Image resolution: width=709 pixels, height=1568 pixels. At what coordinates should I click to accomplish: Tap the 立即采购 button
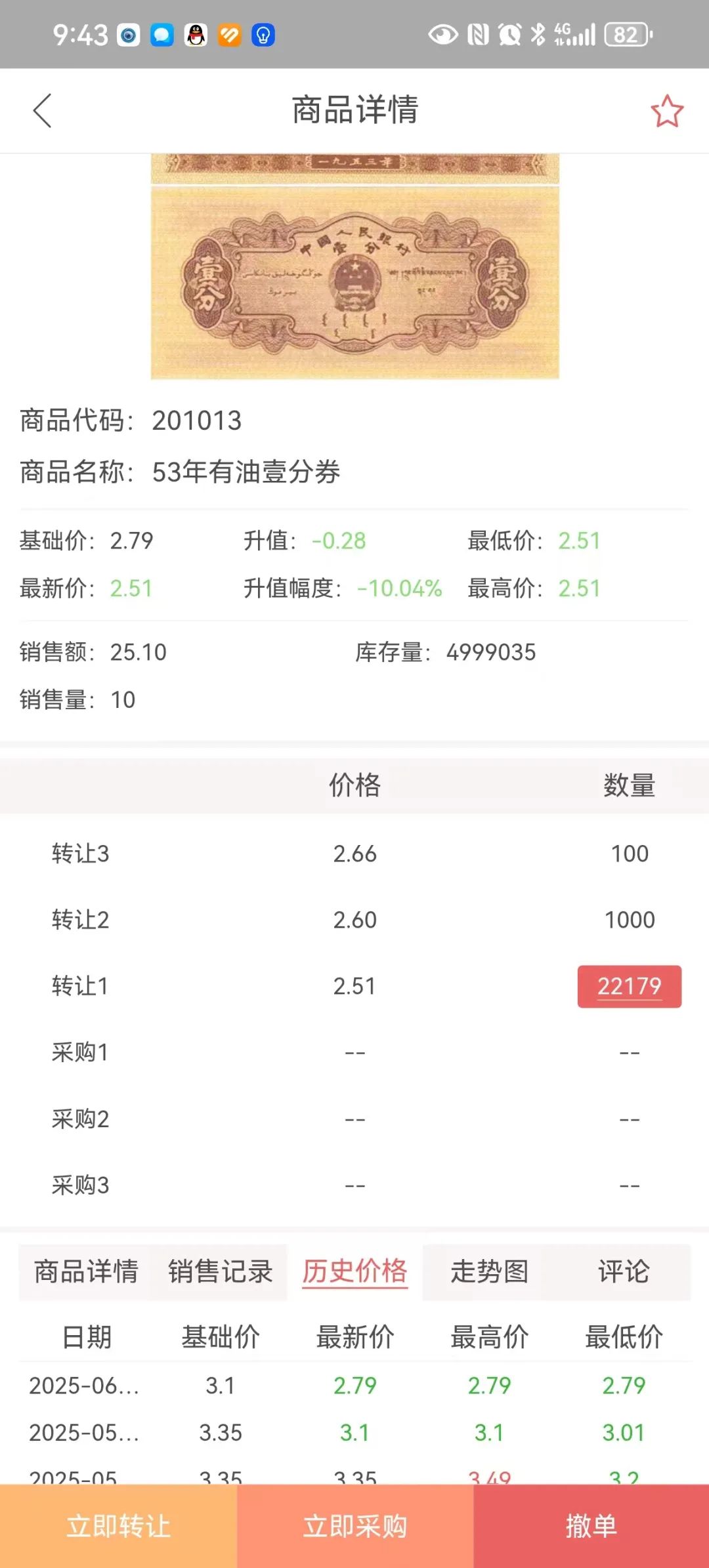tap(354, 1526)
